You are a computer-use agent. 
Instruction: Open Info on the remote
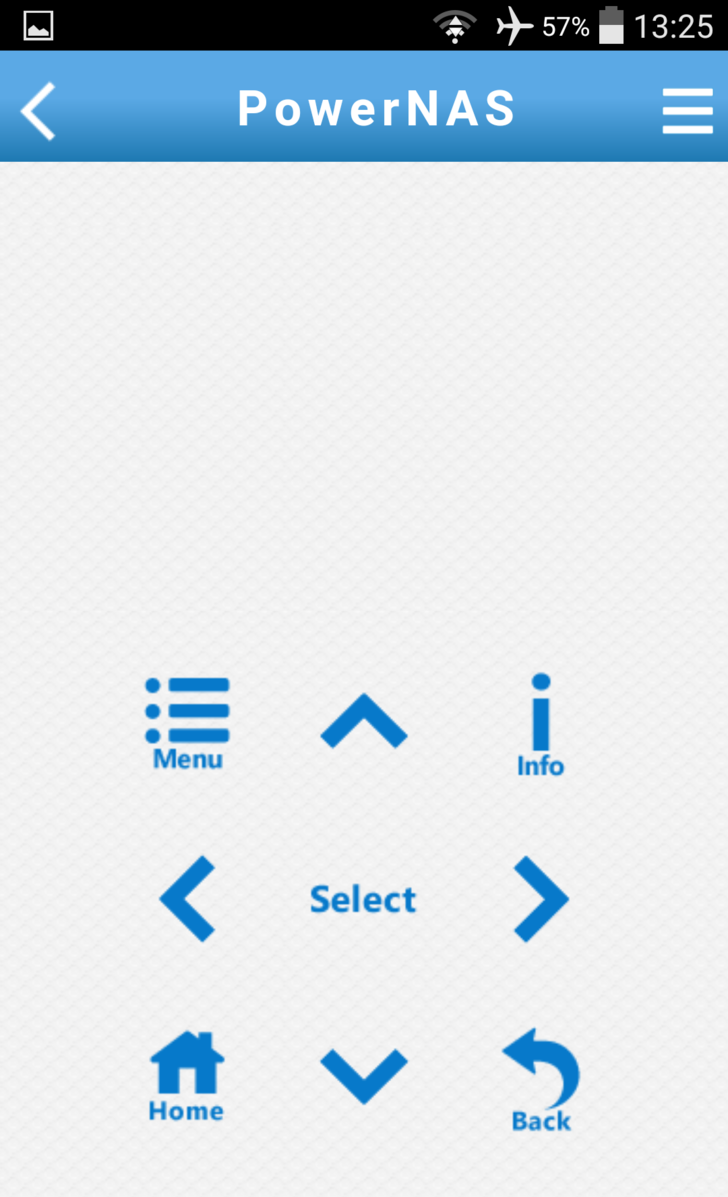tap(540, 725)
